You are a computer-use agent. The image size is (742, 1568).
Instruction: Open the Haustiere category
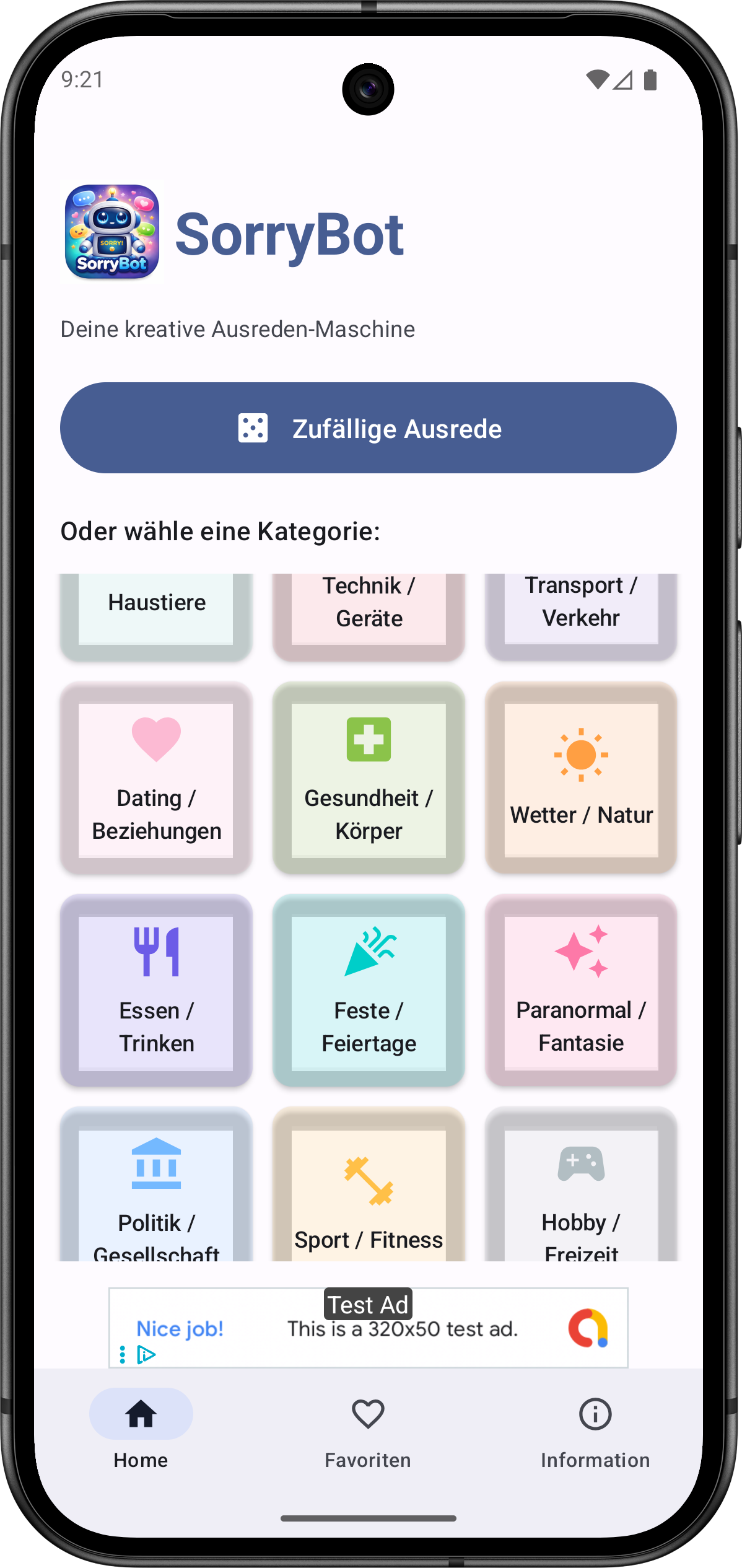156,610
